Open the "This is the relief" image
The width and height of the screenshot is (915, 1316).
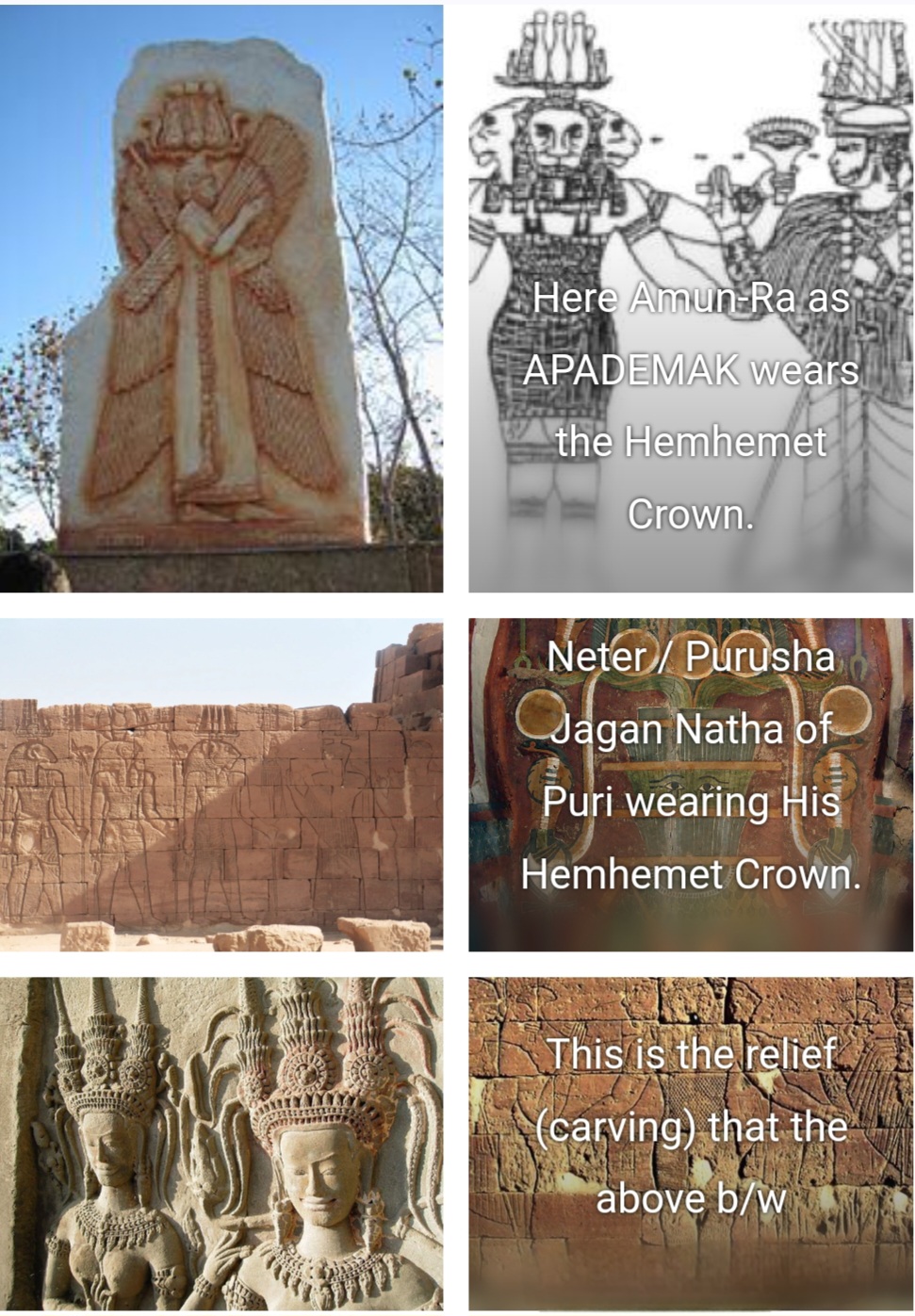pyautogui.click(x=691, y=1145)
